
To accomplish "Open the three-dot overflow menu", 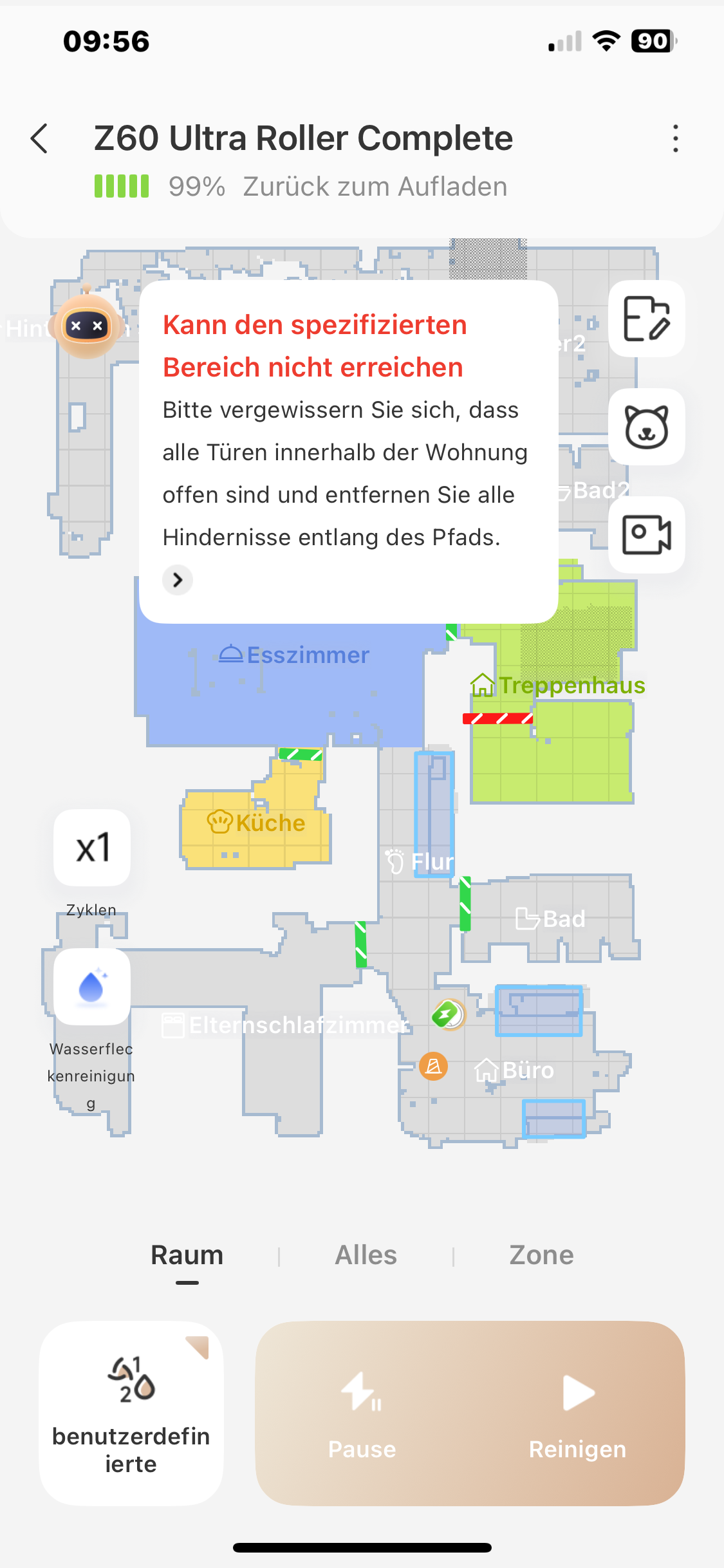I will pyautogui.click(x=675, y=138).
